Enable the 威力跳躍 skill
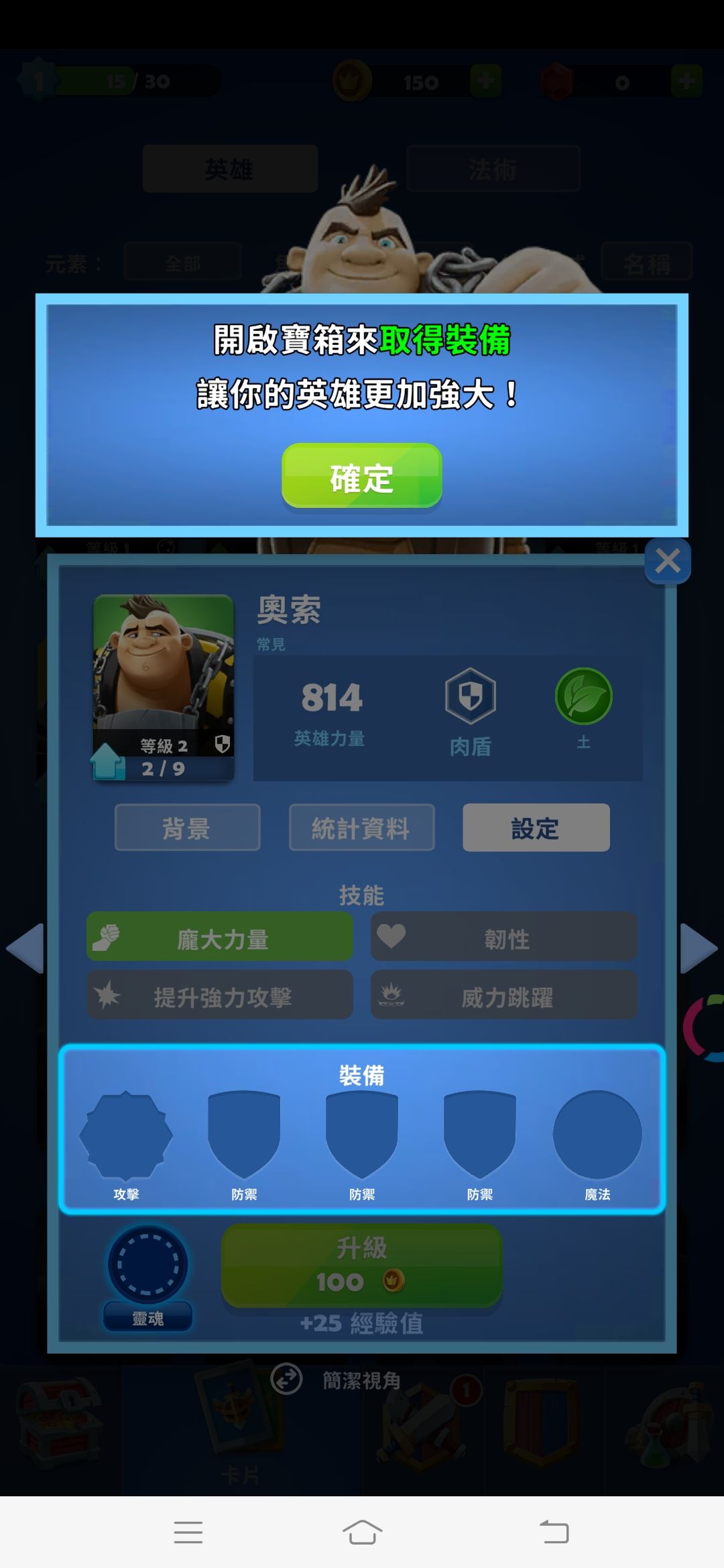Viewport: 724px width, 1568px height. click(503, 995)
